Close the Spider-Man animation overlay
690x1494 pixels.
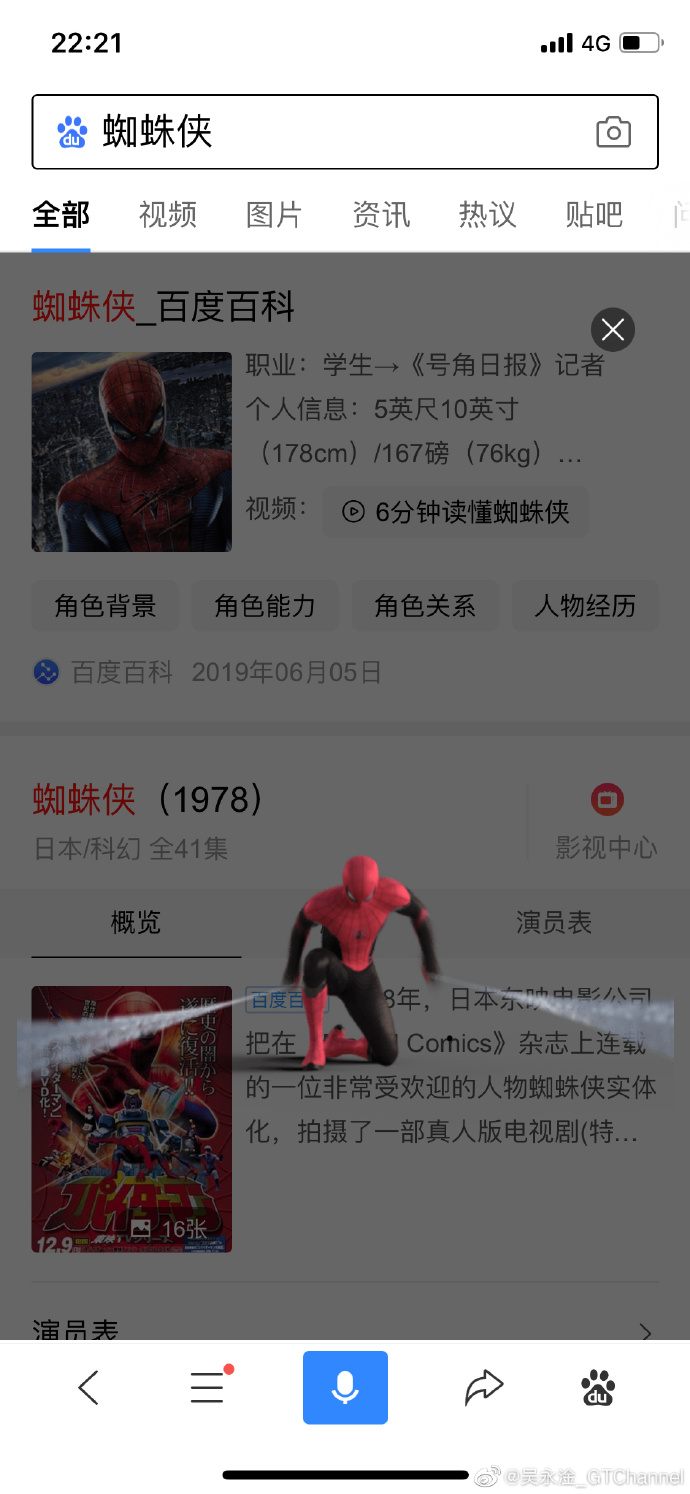coord(613,329)
